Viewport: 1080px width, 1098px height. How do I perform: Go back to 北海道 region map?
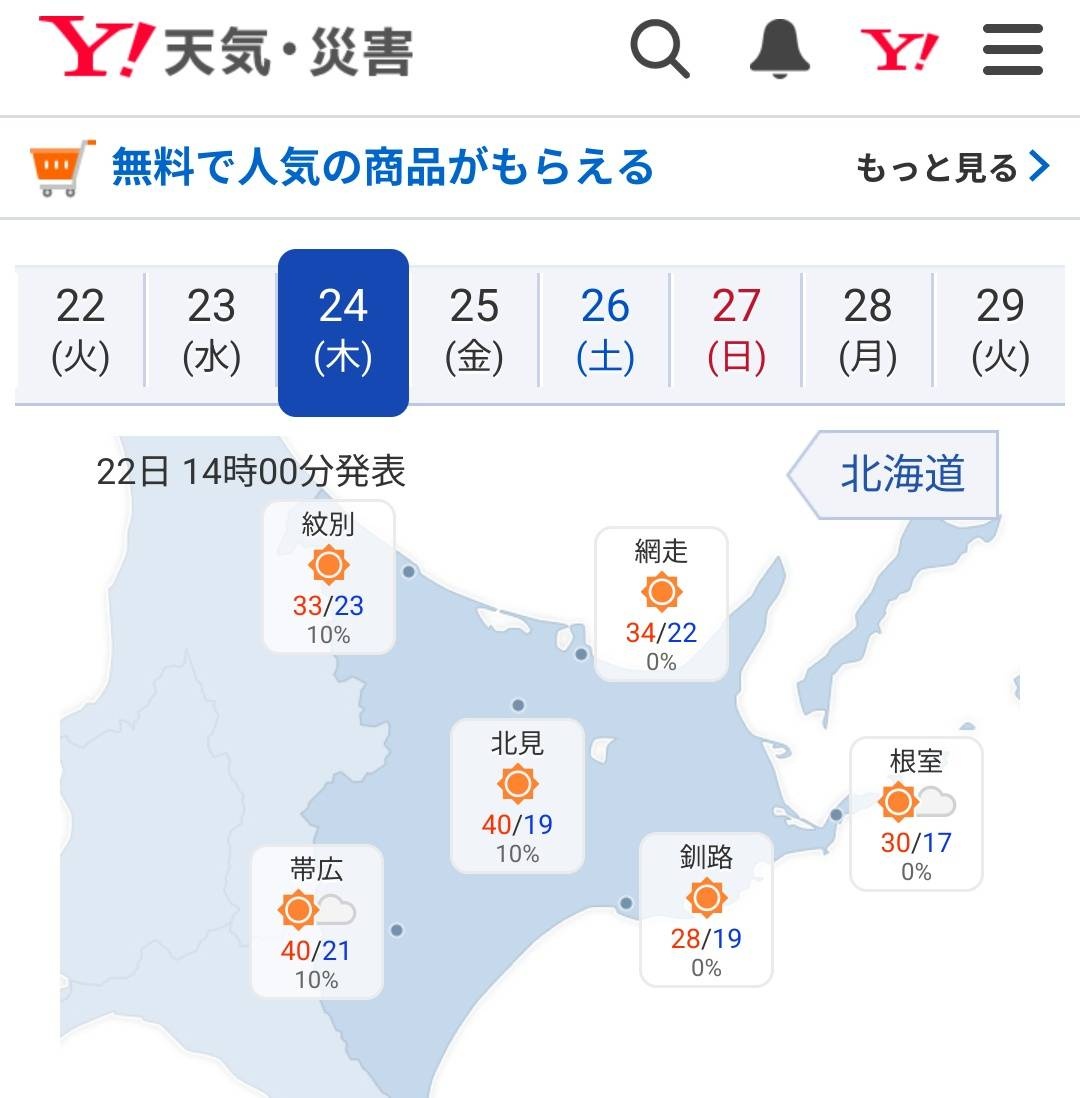click(x=895, y=474)
